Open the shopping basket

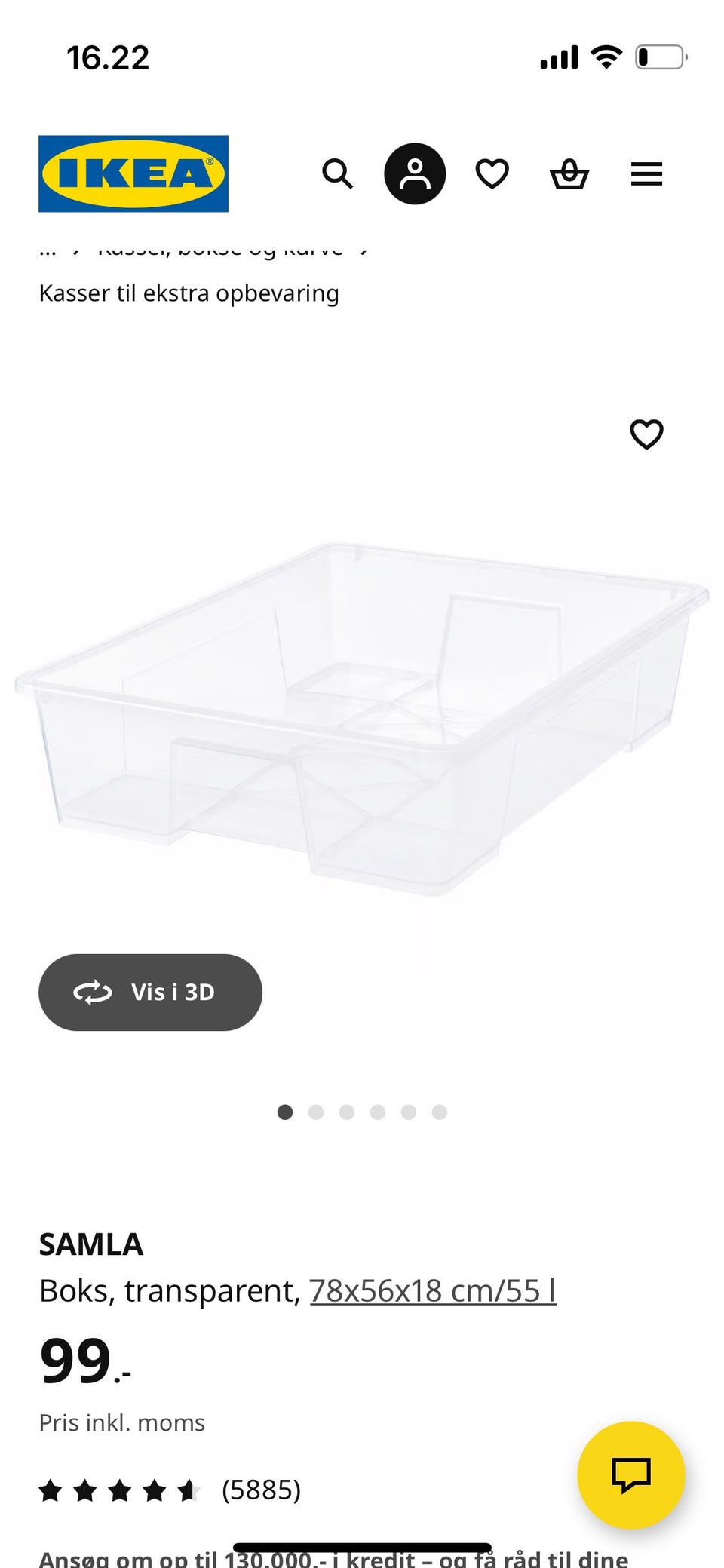[x=569, y=173]
